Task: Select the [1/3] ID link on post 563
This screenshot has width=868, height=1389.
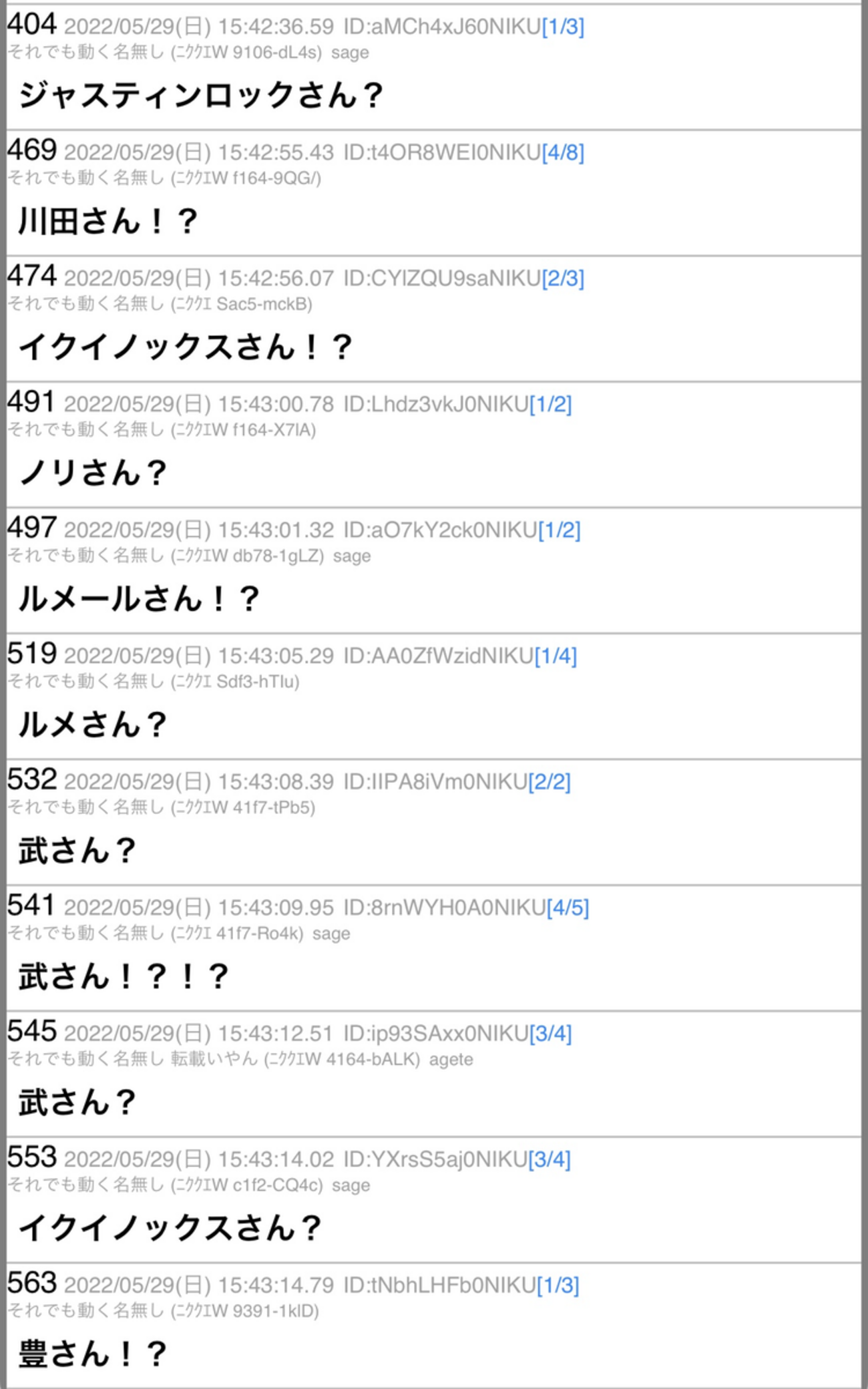Action: tap(558, 1285)
